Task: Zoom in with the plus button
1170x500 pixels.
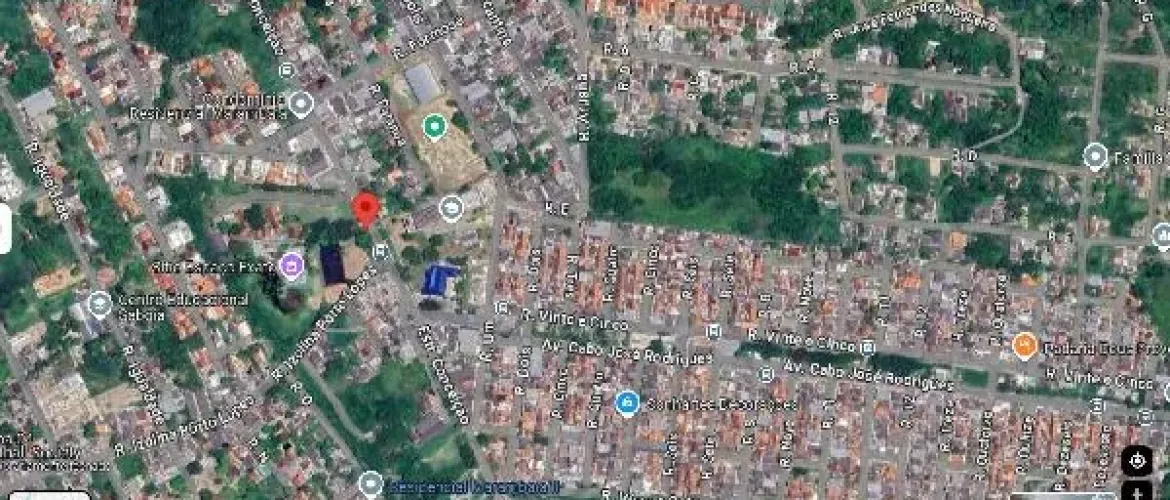Action: click(x=1136, y=491)
